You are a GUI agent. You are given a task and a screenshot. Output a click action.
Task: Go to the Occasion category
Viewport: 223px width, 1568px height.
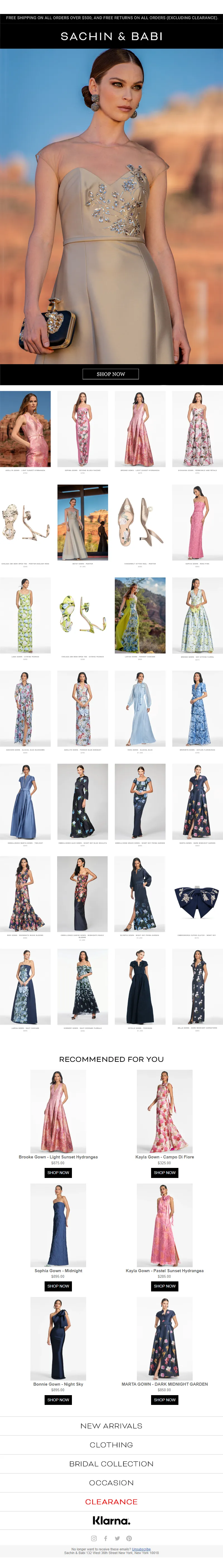[111, 1482]
